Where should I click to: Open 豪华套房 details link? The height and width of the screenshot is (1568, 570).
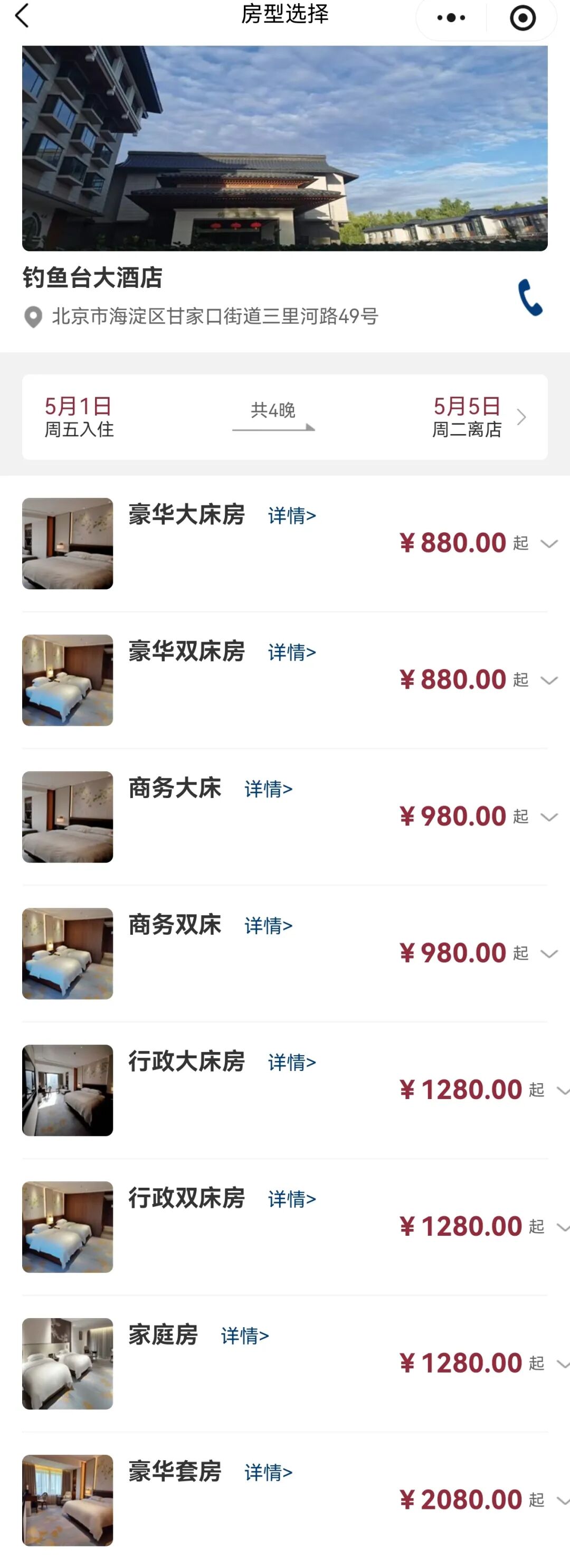[x=268, y=1472]
